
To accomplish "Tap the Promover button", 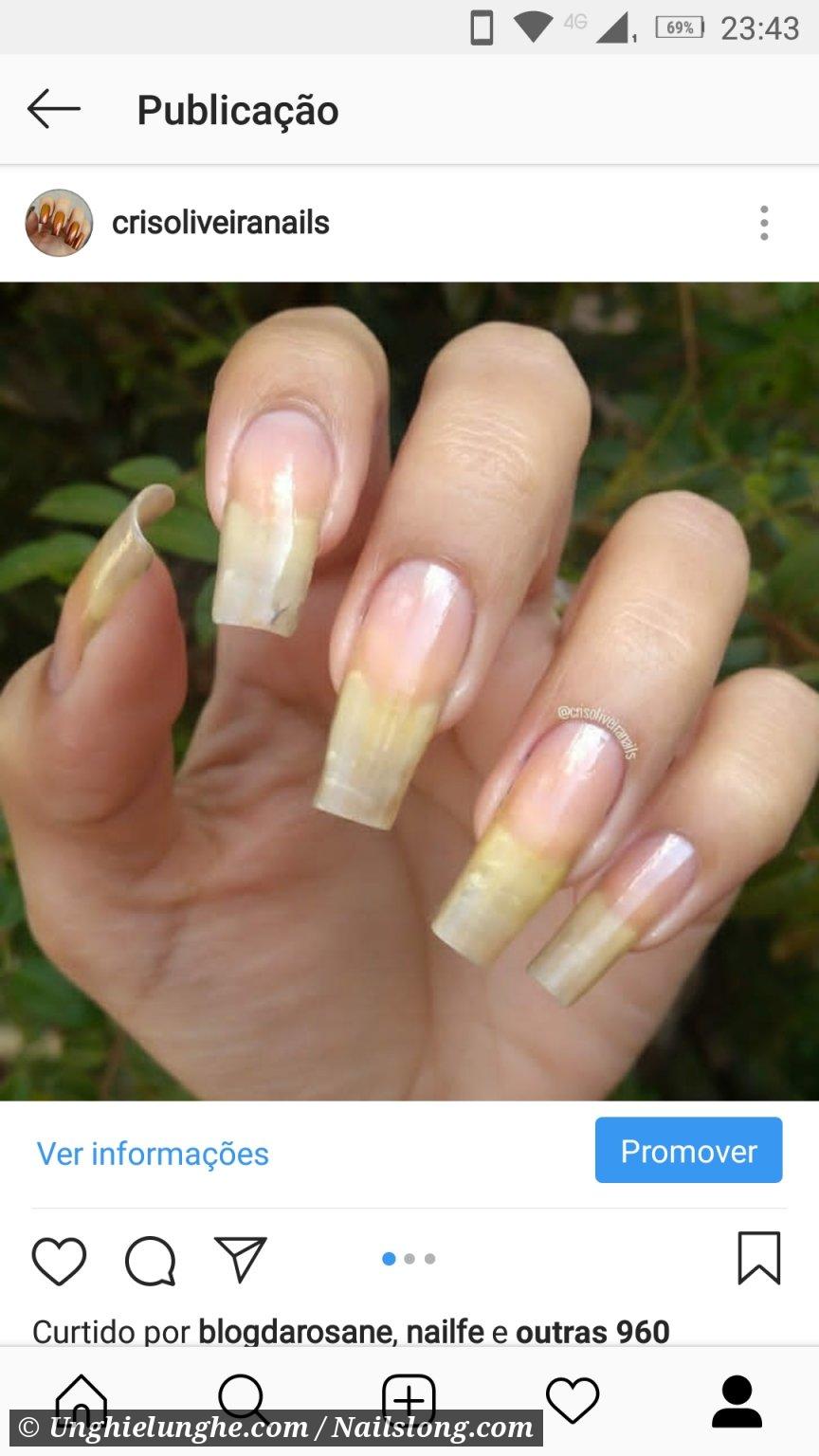I will (x=688, y=1150).
